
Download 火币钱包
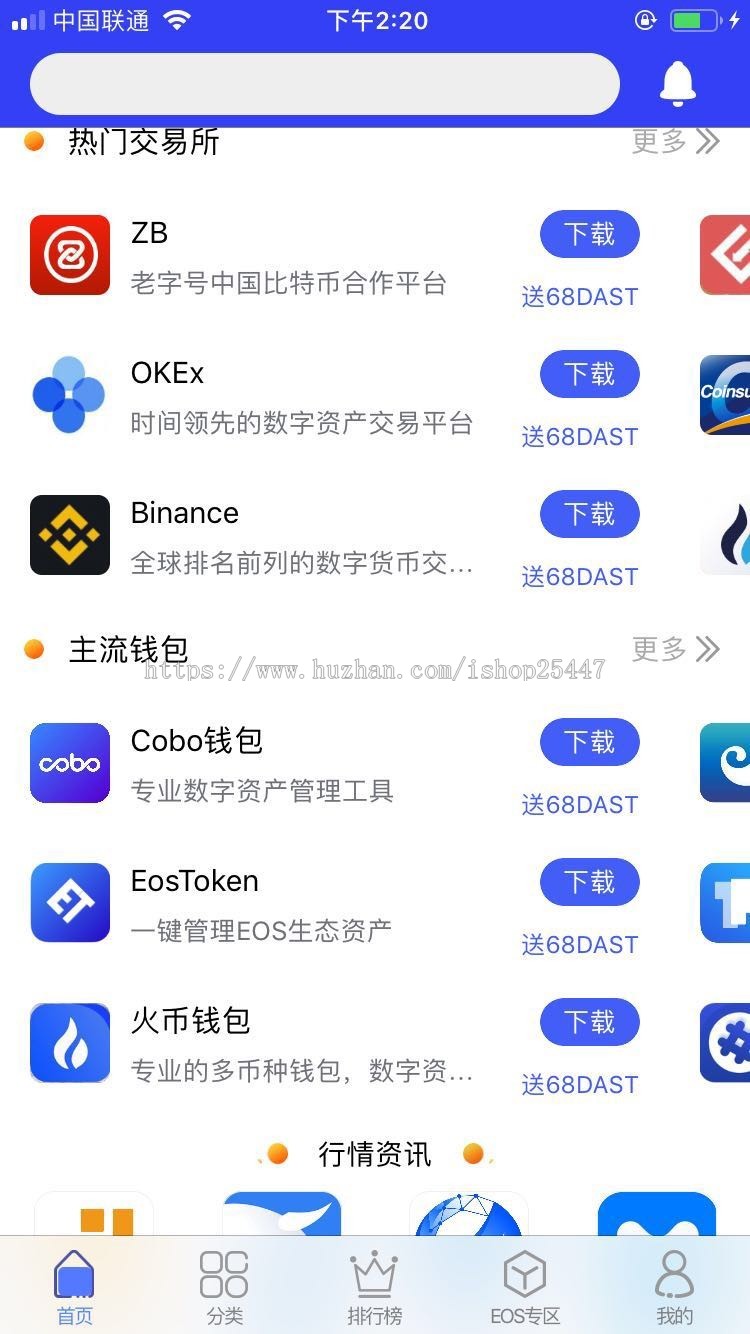(590, 1022)
